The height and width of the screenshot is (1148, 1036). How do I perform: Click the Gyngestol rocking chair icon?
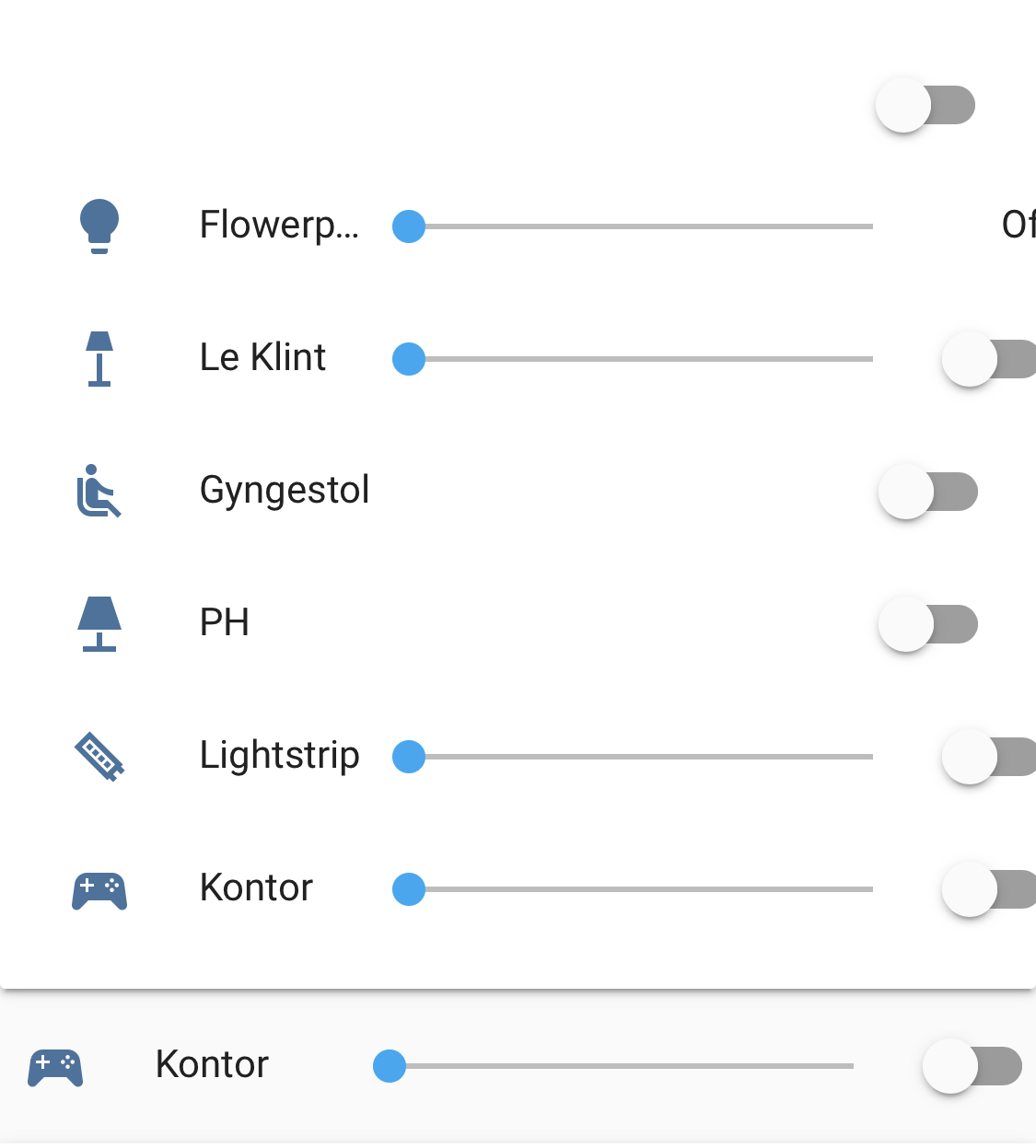[97, 491]
